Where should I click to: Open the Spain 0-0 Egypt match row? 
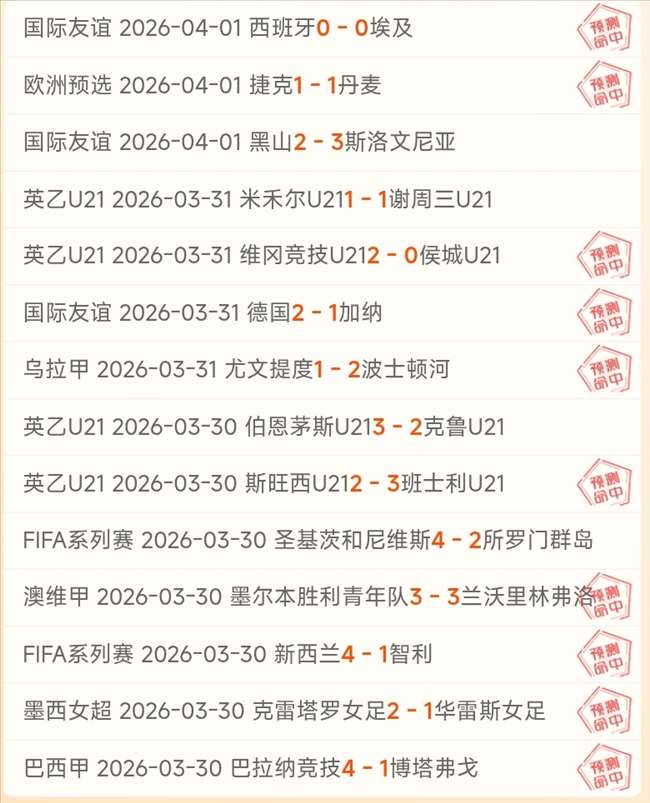(x=300, y=28)
